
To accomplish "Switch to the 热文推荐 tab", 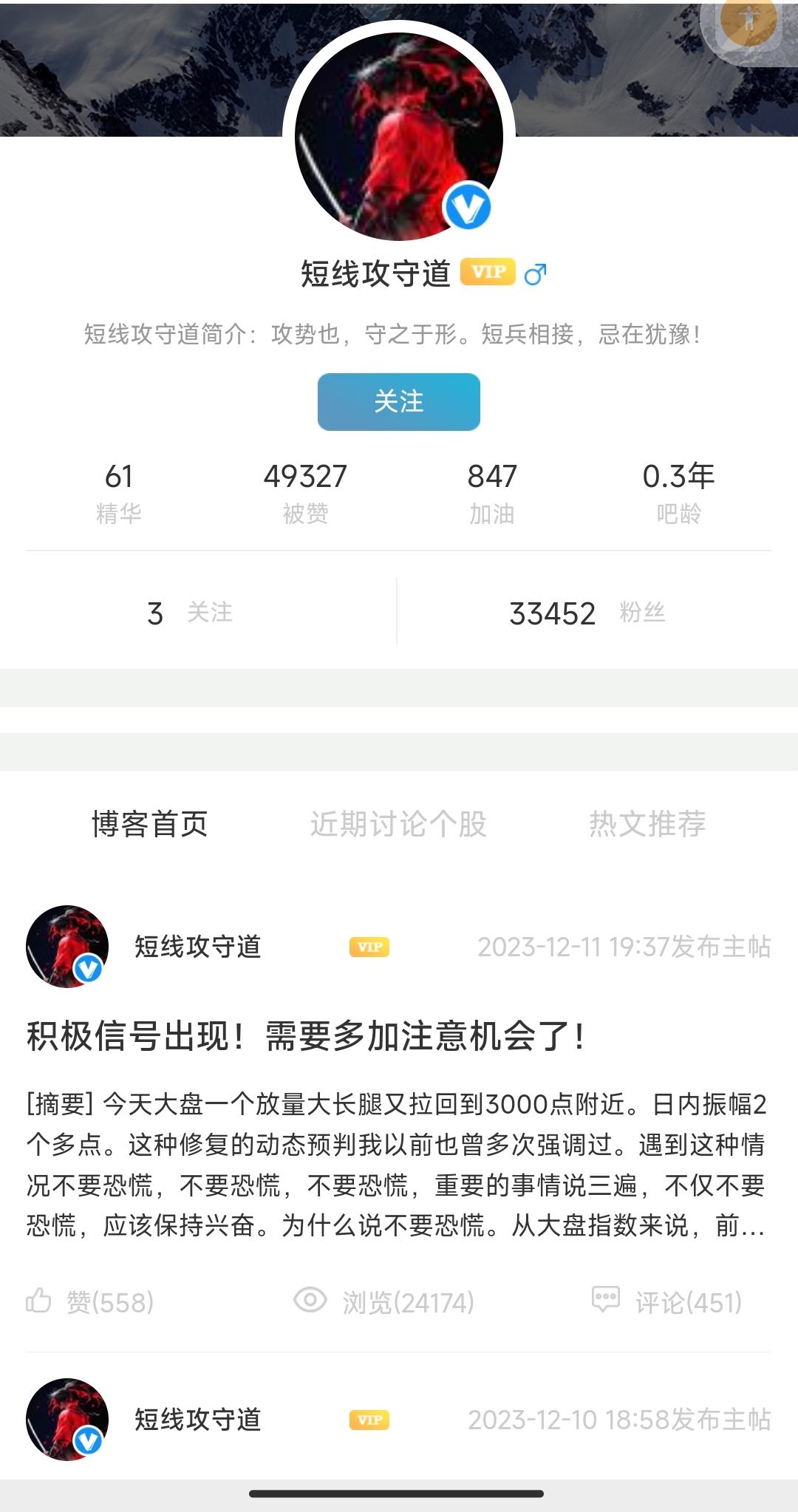I will click(x=647, y=824).
